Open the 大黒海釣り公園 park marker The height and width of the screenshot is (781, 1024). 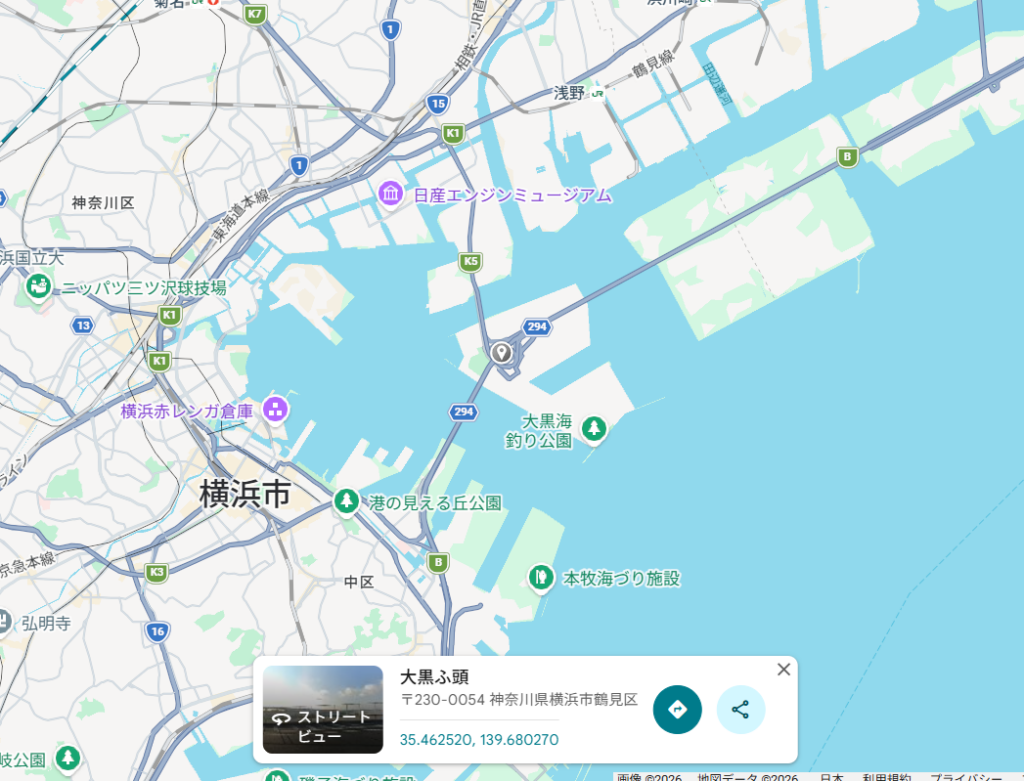pyautogui.click(x=594, y=429)
